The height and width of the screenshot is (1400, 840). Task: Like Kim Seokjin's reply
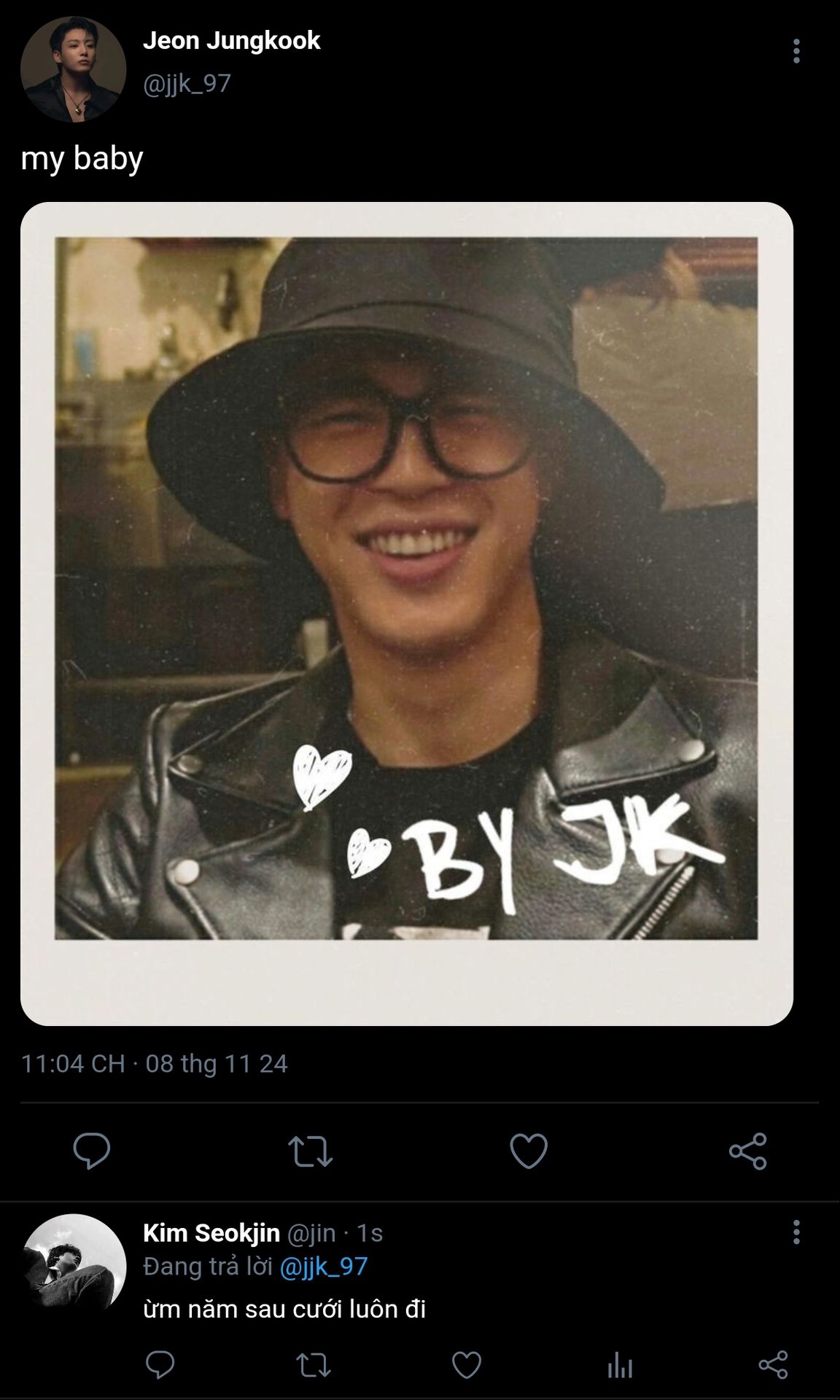point(467,1364)
